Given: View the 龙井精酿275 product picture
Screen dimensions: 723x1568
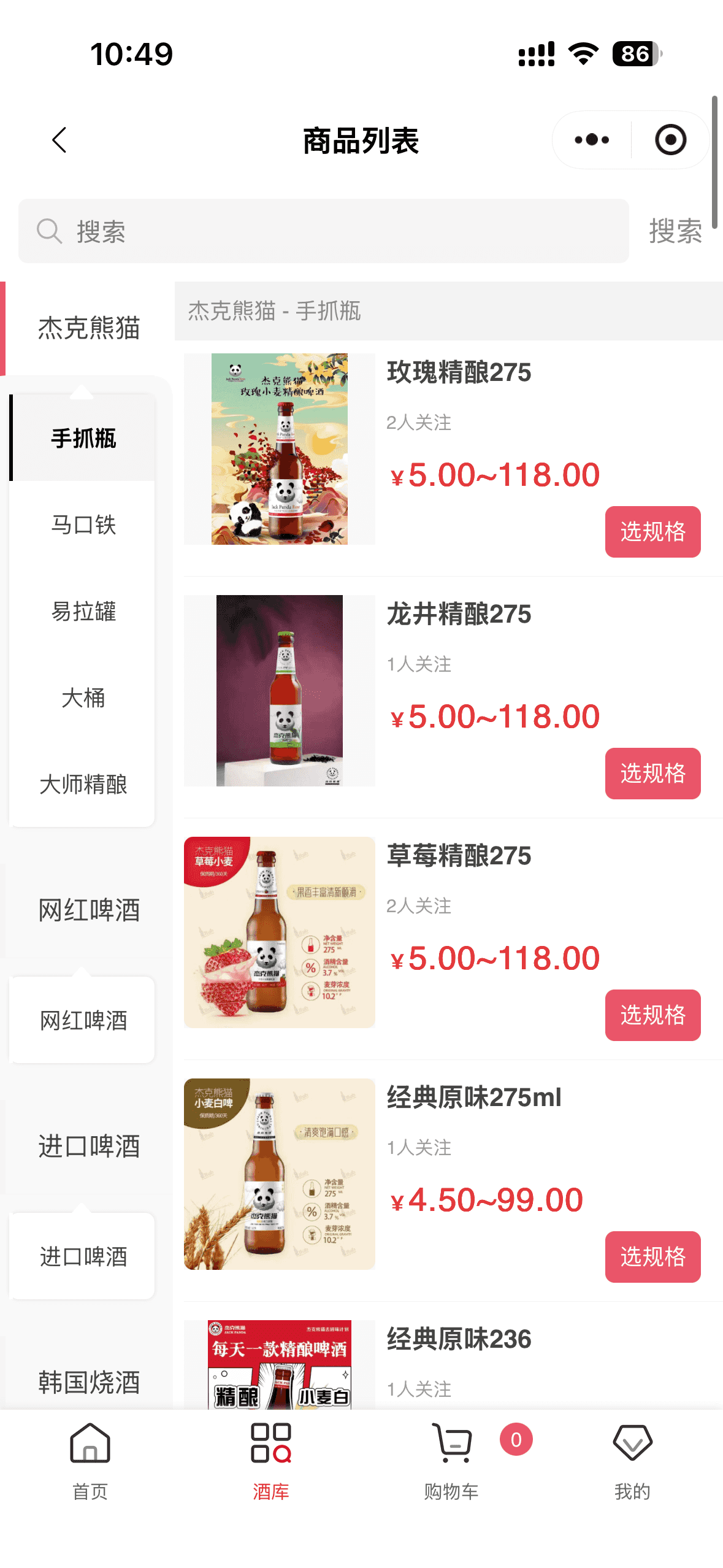Looking at the screenshot, I should click(x=280, y=691).
